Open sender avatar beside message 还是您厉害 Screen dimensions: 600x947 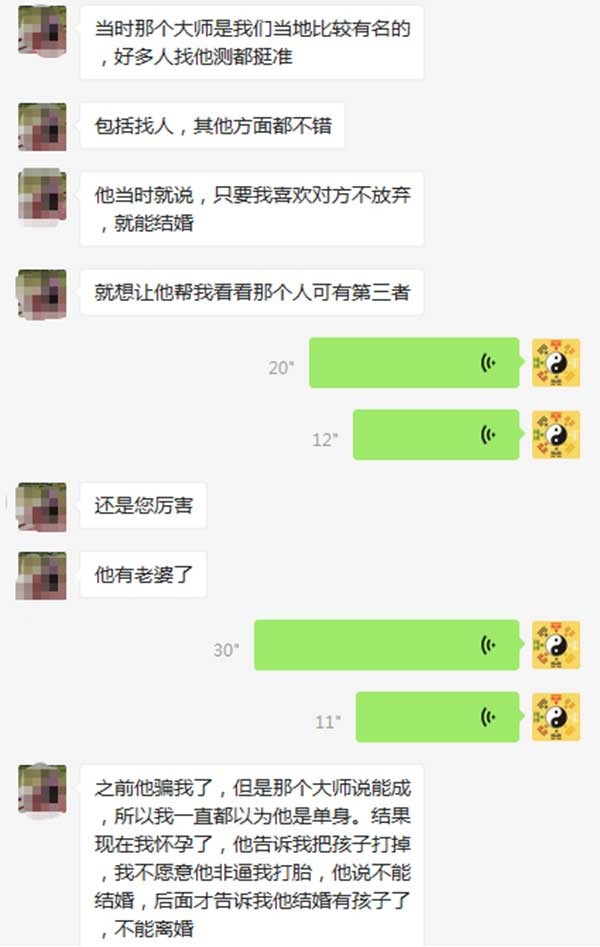[42, 506]
